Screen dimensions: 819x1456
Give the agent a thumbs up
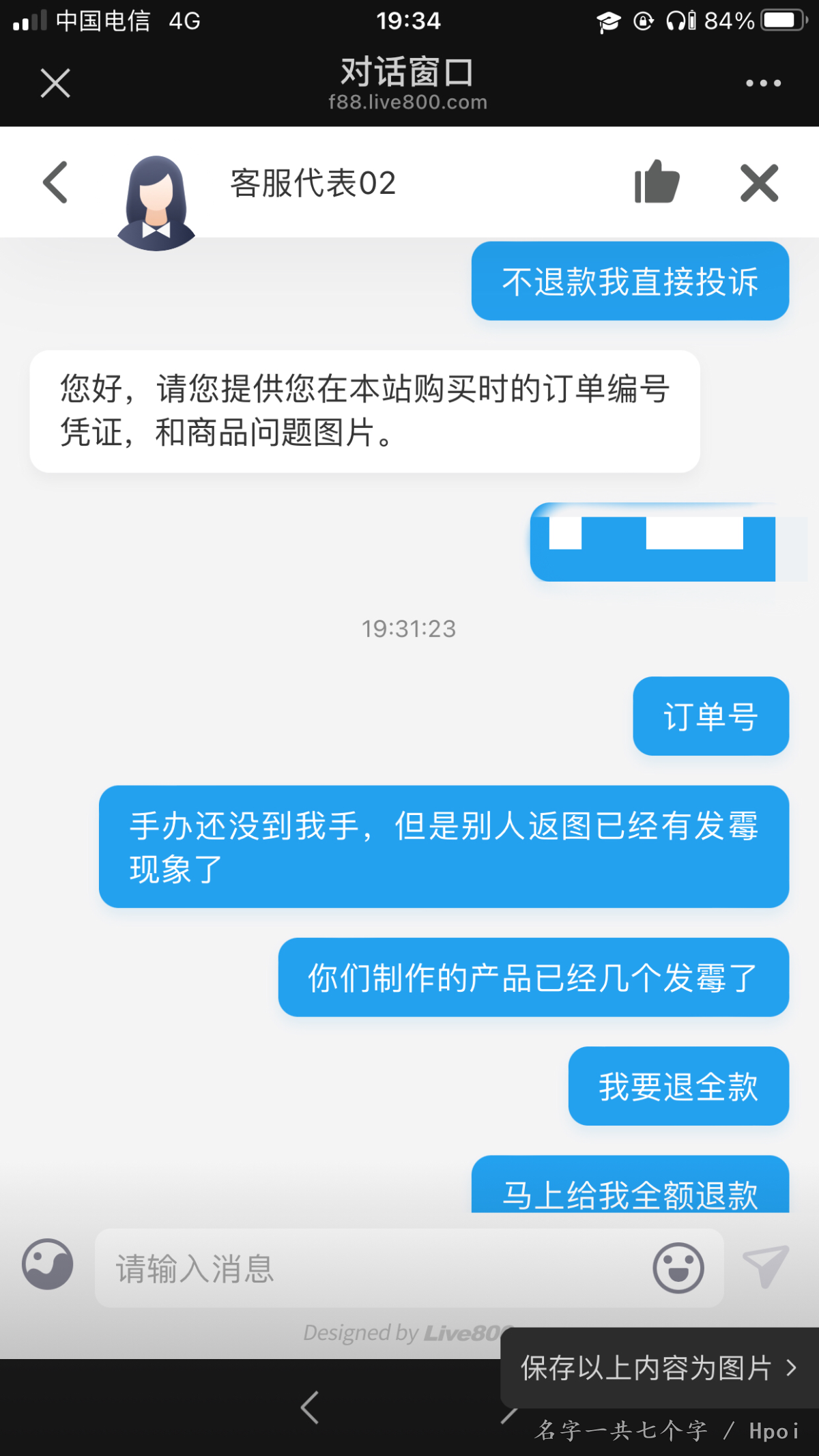(657, 182)
